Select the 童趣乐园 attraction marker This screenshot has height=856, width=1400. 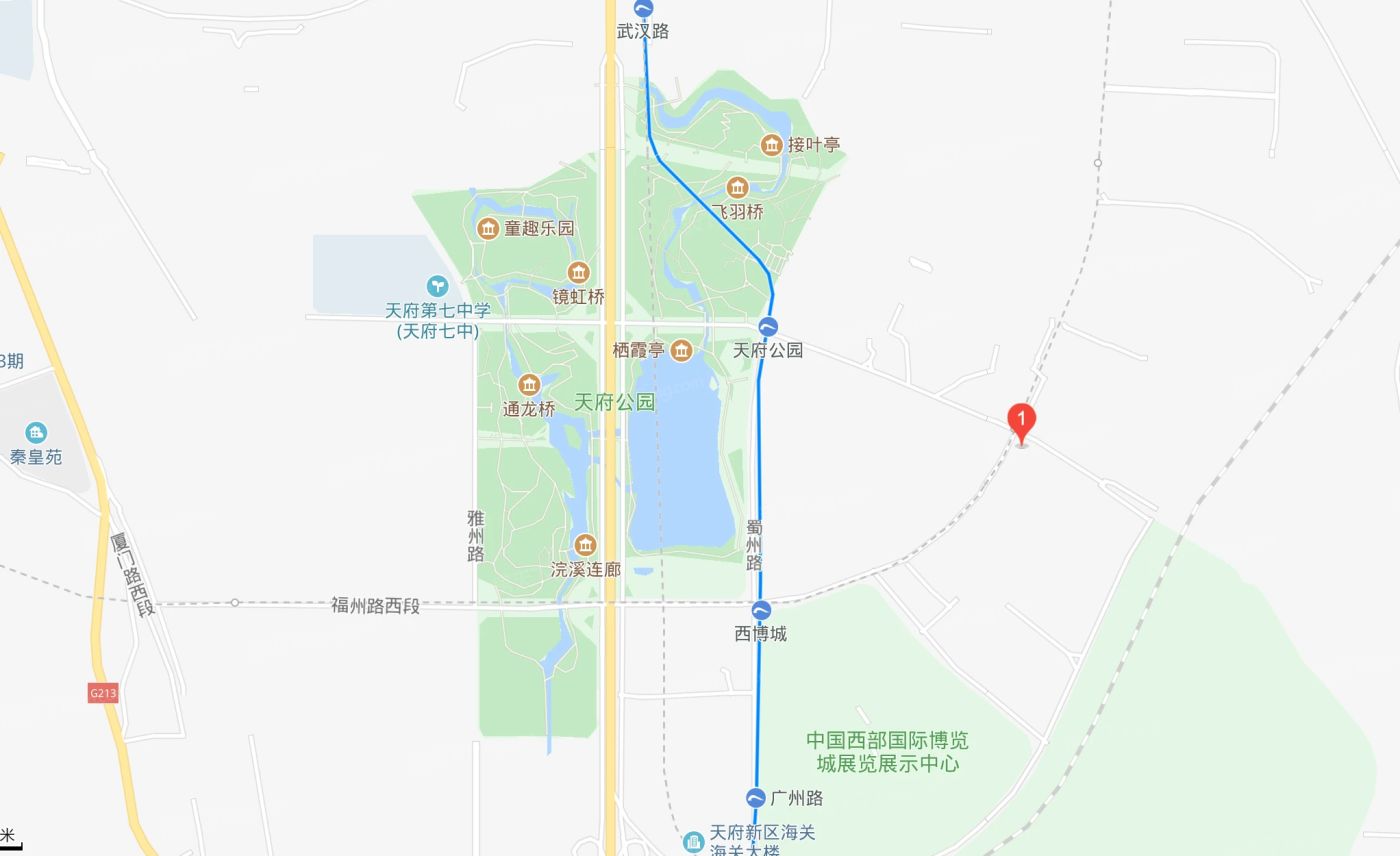click(x=488, y=229)
